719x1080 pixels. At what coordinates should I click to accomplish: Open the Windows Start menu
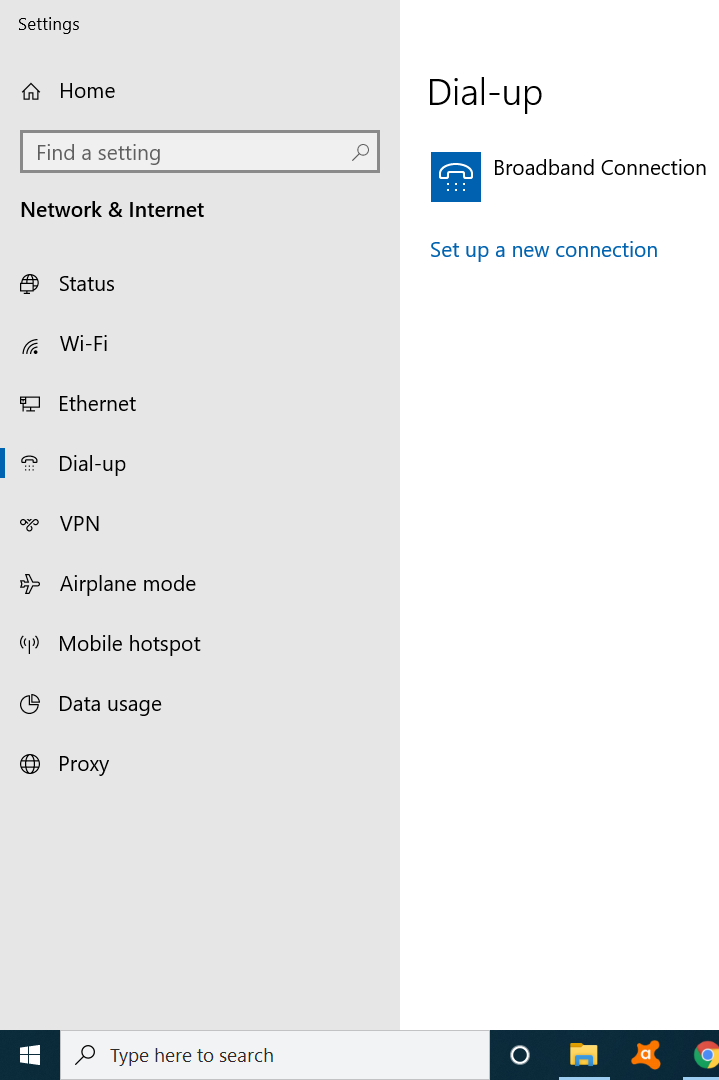pyautogui.click(x=30, y=1055)
